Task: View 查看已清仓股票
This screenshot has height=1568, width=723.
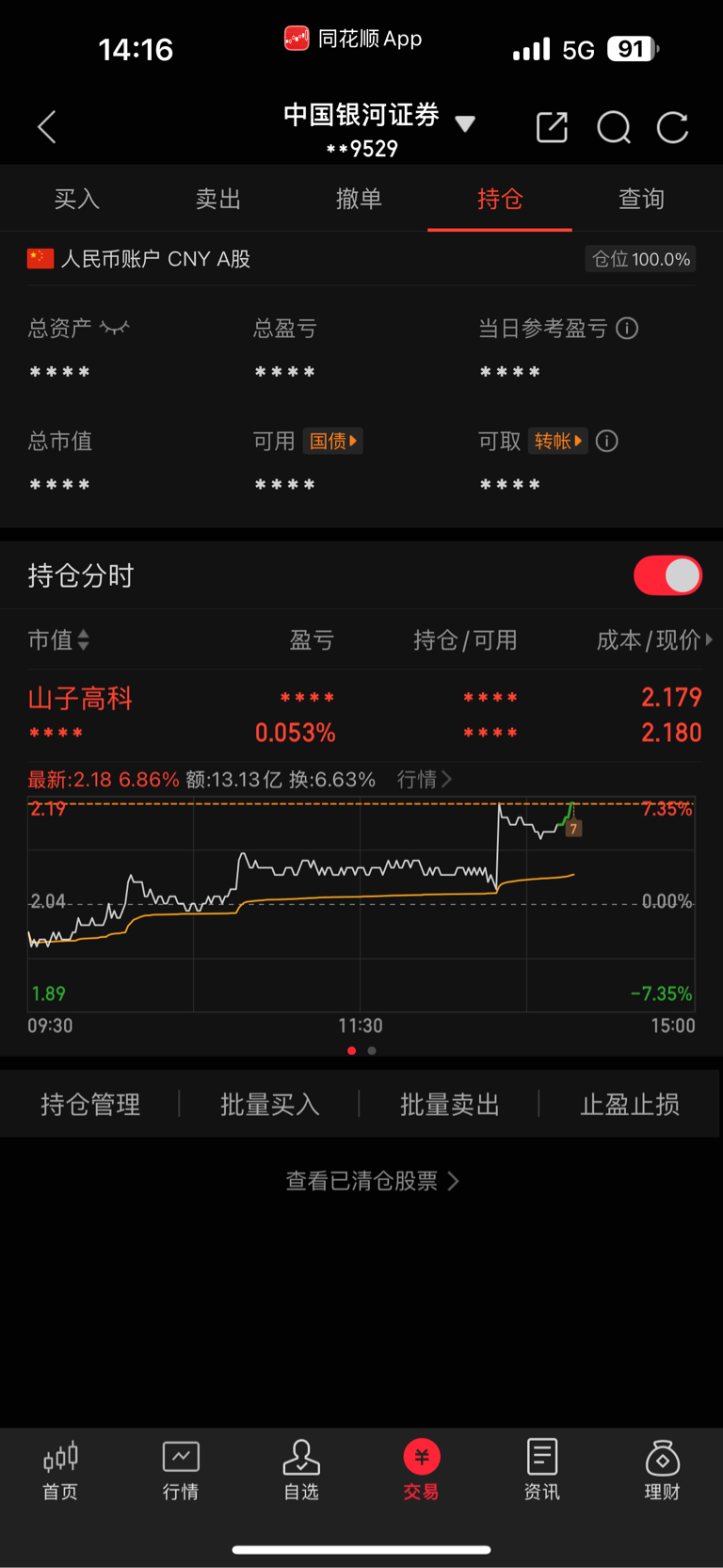Action: pyautogui.click(x=373, y=1181)
